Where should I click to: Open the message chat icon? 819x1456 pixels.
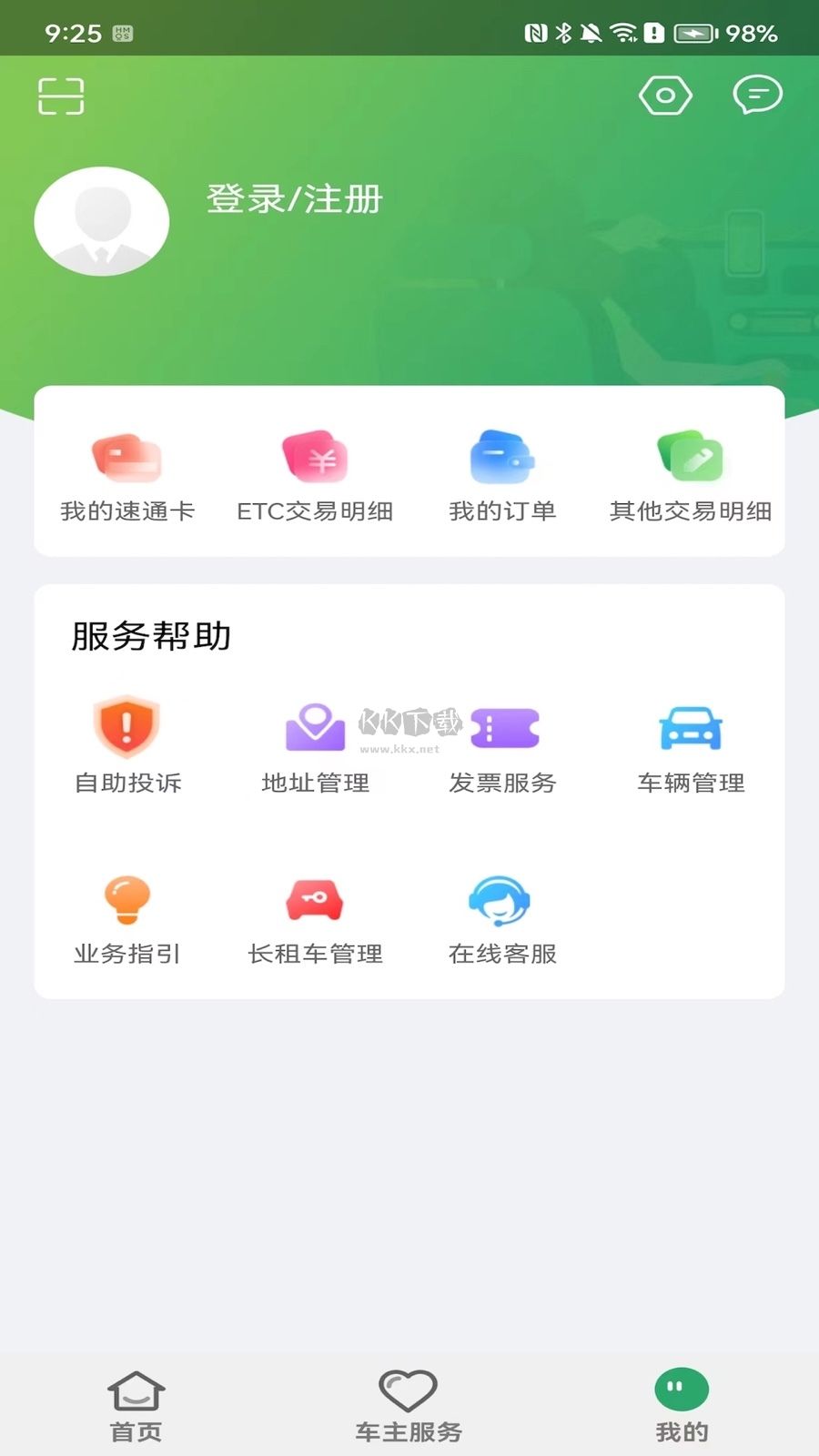(756, 96)
